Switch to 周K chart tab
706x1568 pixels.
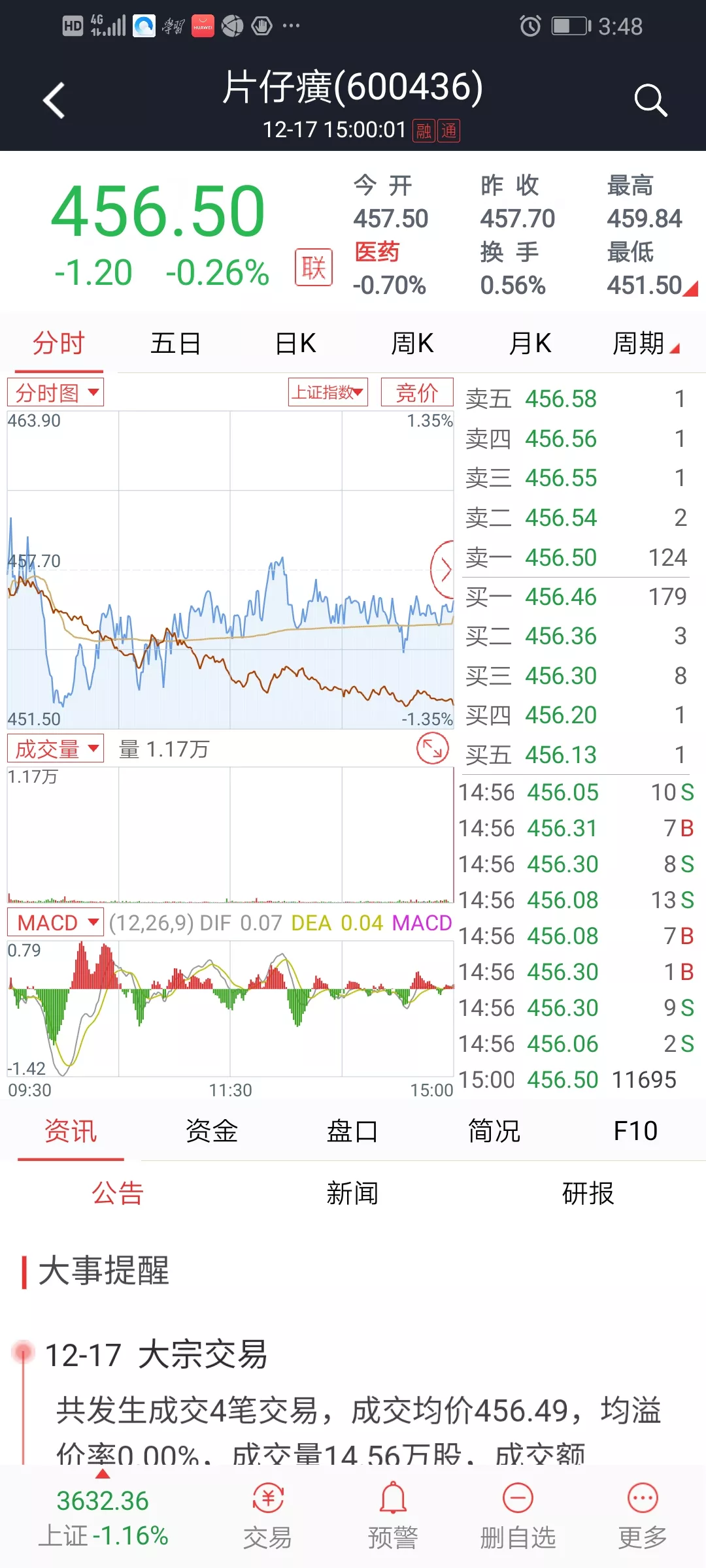click(412, 343)
